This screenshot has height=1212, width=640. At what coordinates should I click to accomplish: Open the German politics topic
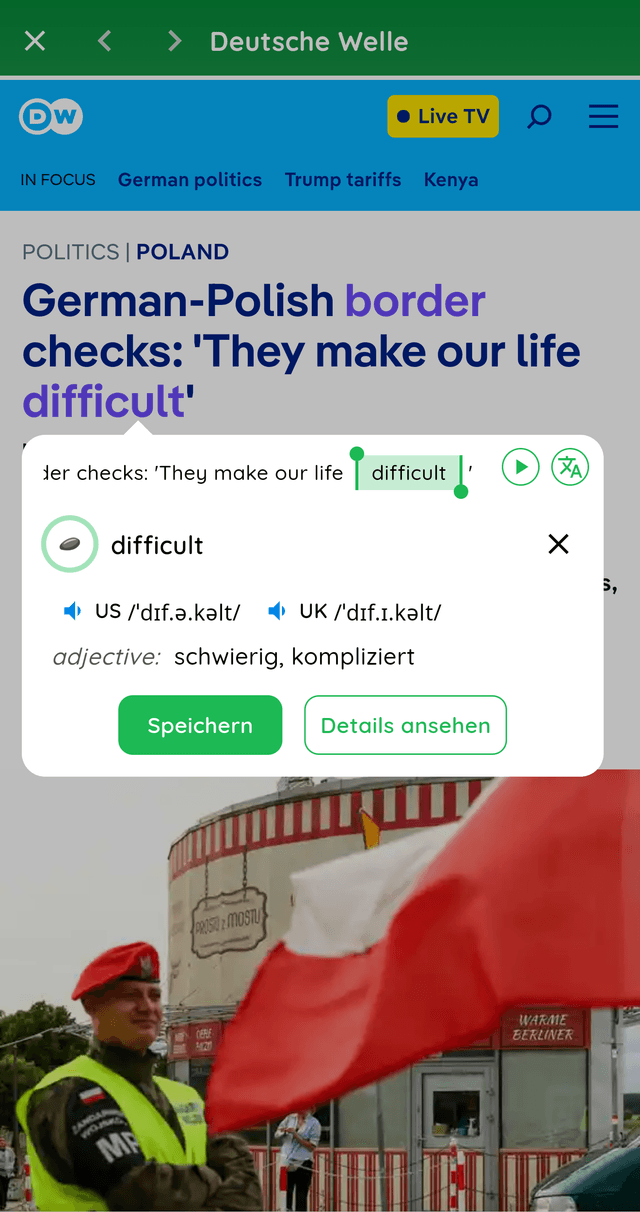(190, 180)
